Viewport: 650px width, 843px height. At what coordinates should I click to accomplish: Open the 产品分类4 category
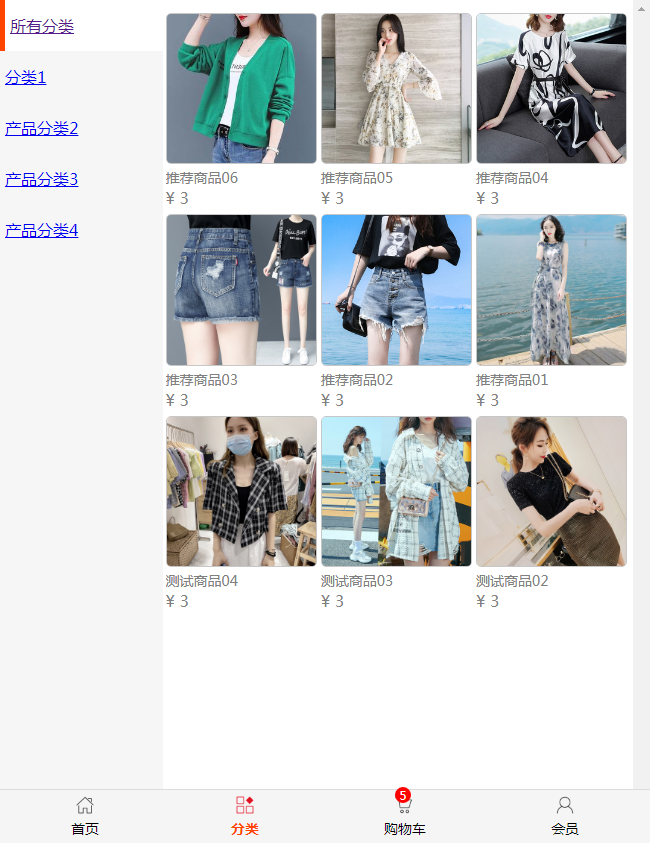tap(41, 230)
